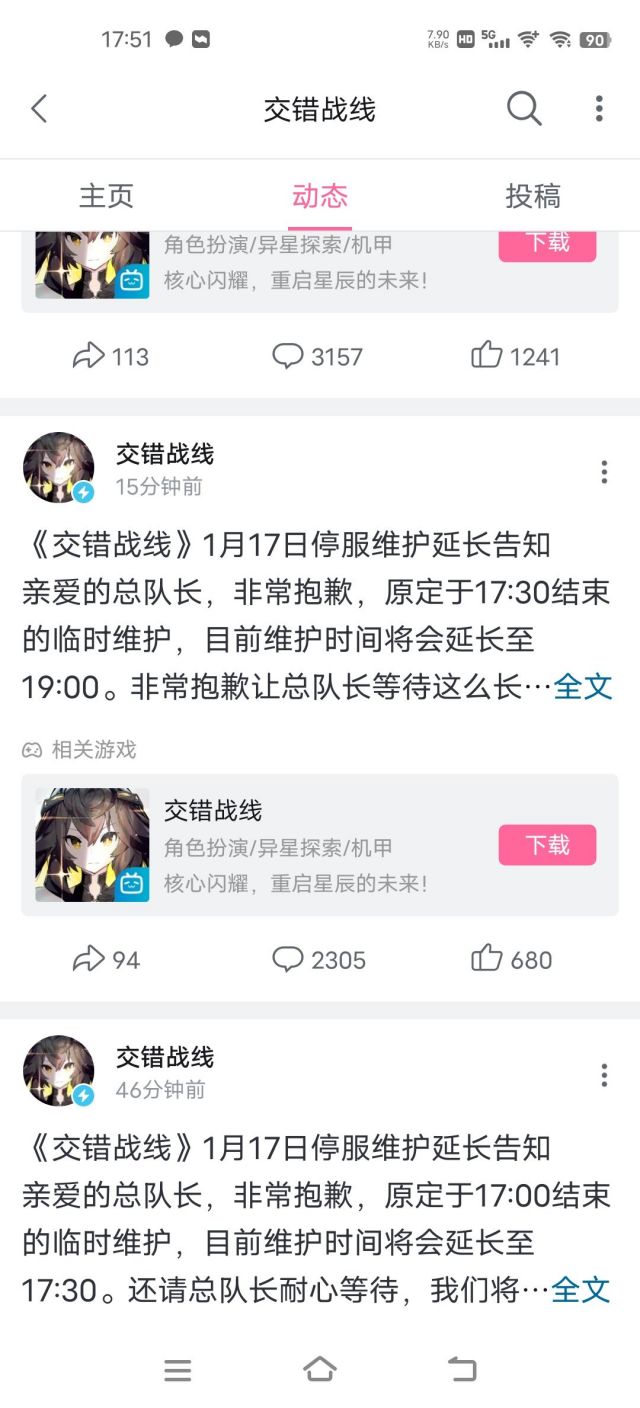This screenshot has width=640, height=1408.
Task: Share the post with 94 shares
Action: pyautogui.click(x=106, y=960)
